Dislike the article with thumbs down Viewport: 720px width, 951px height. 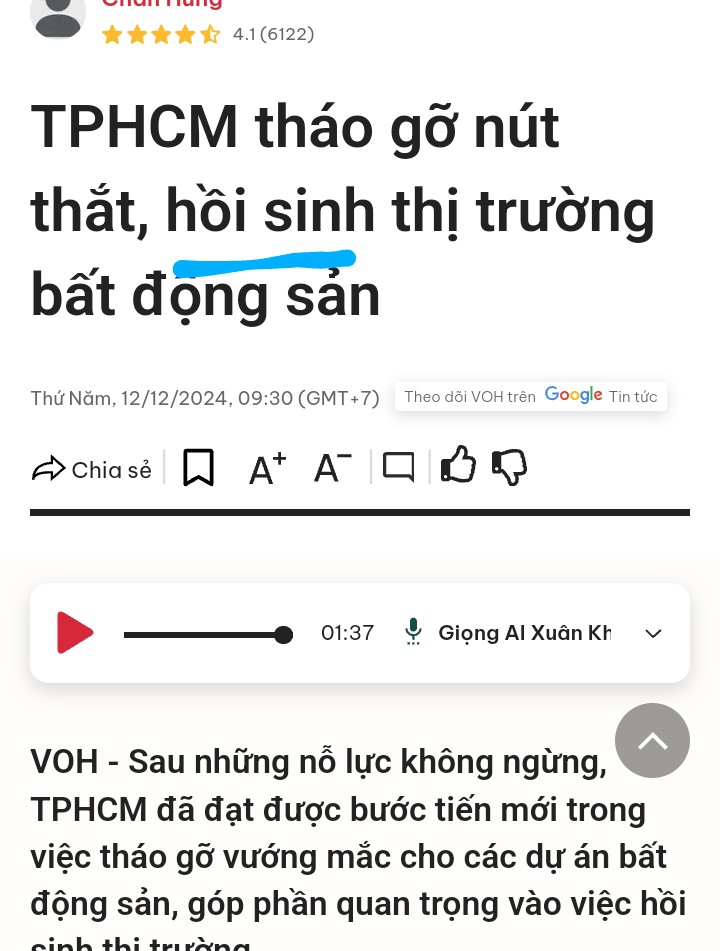point(509,467)
